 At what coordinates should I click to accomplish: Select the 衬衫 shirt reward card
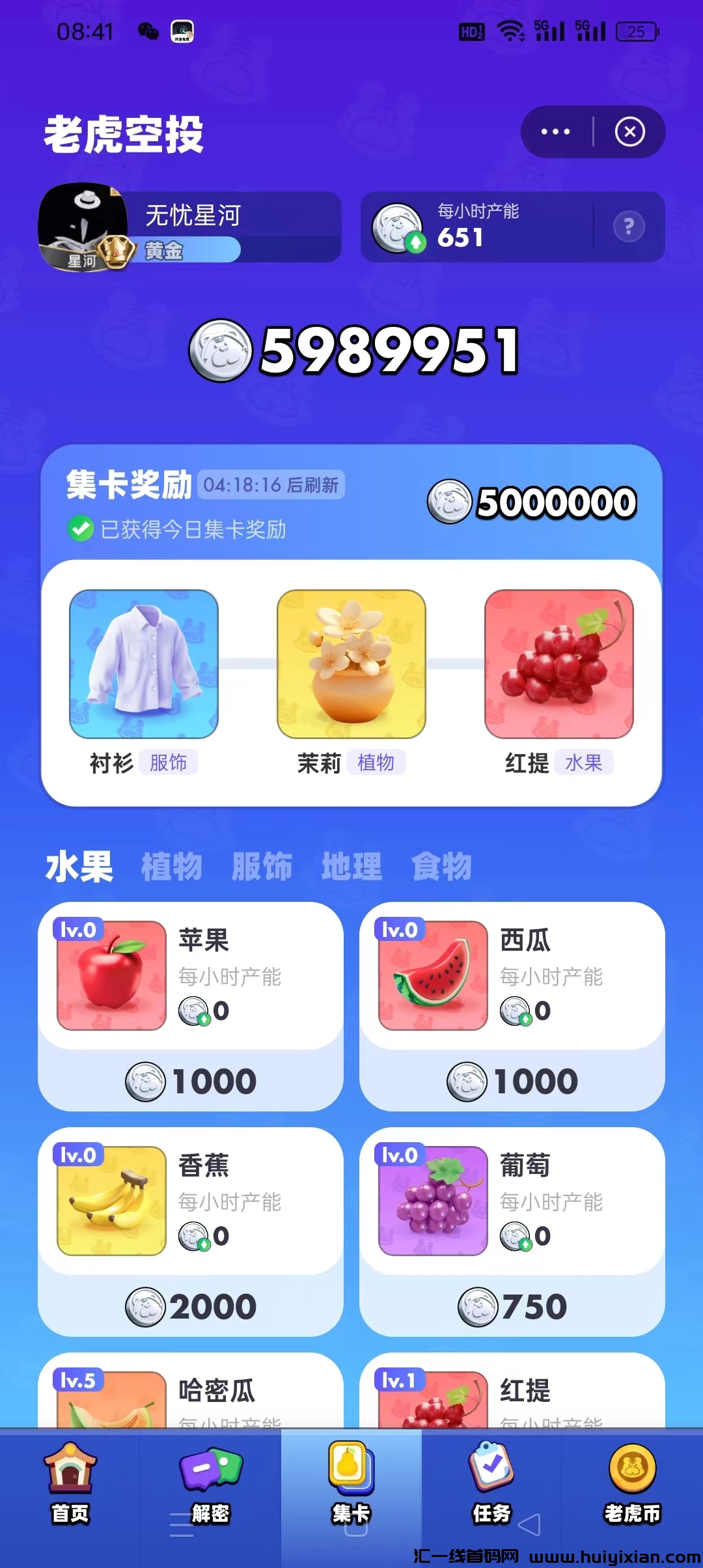point(144,663)
